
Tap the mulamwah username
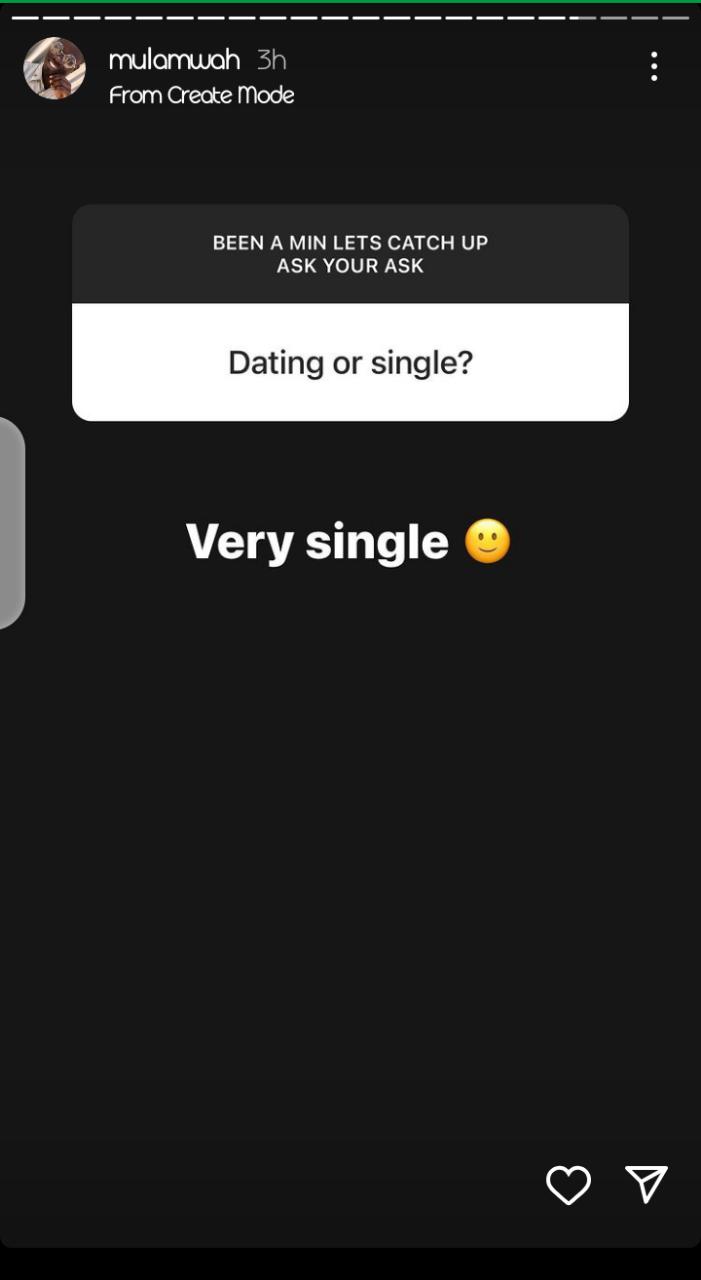coord(174,60)
